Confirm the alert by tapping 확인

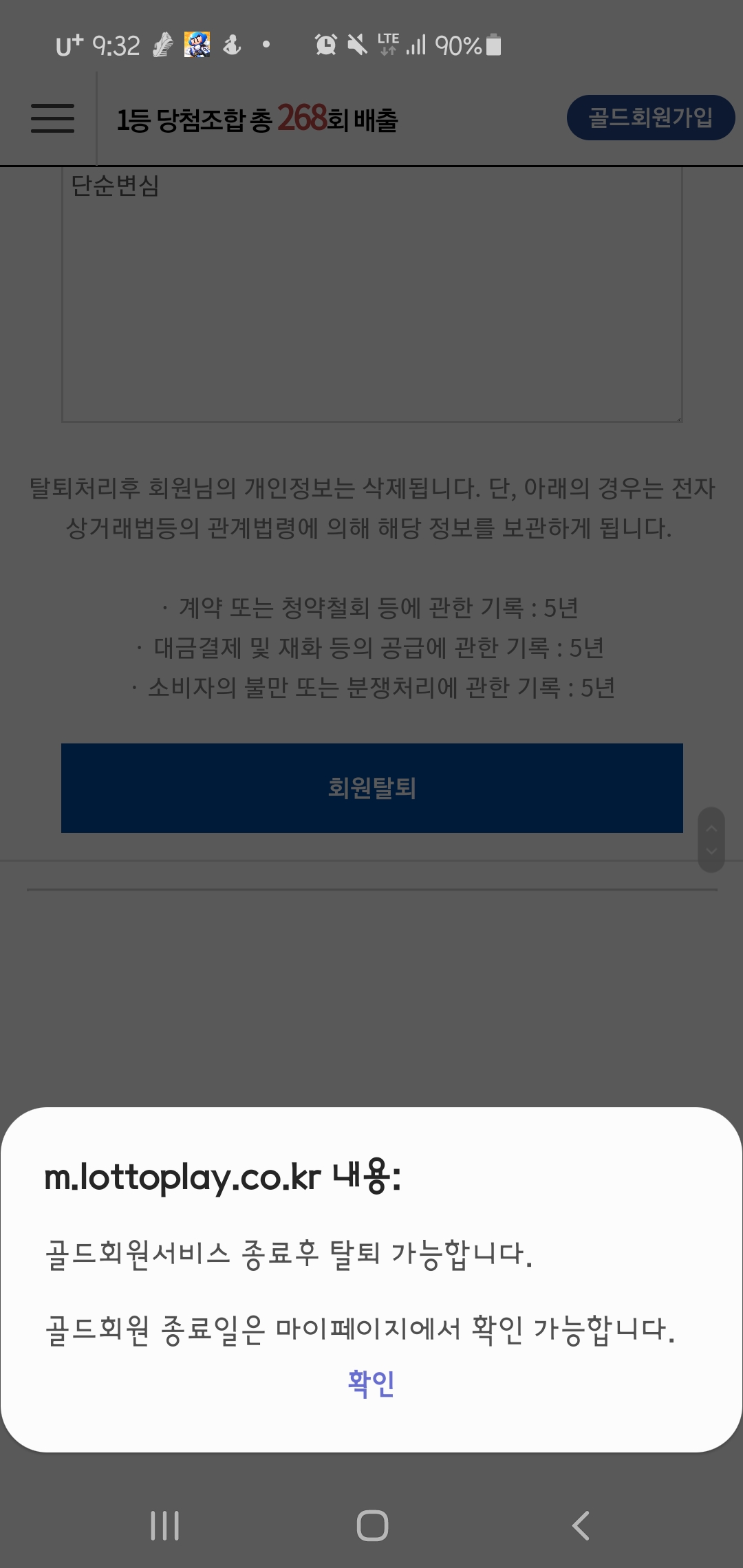click(371, 1383)
